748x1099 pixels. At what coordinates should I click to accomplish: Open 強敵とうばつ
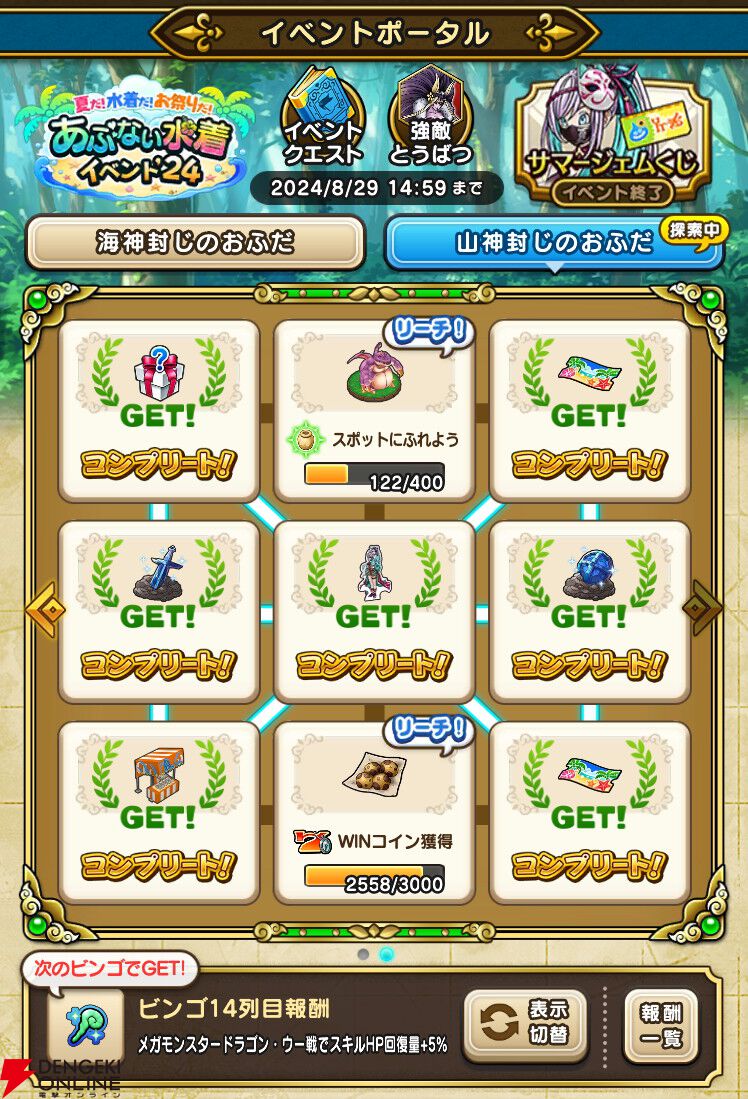[430, 116]
